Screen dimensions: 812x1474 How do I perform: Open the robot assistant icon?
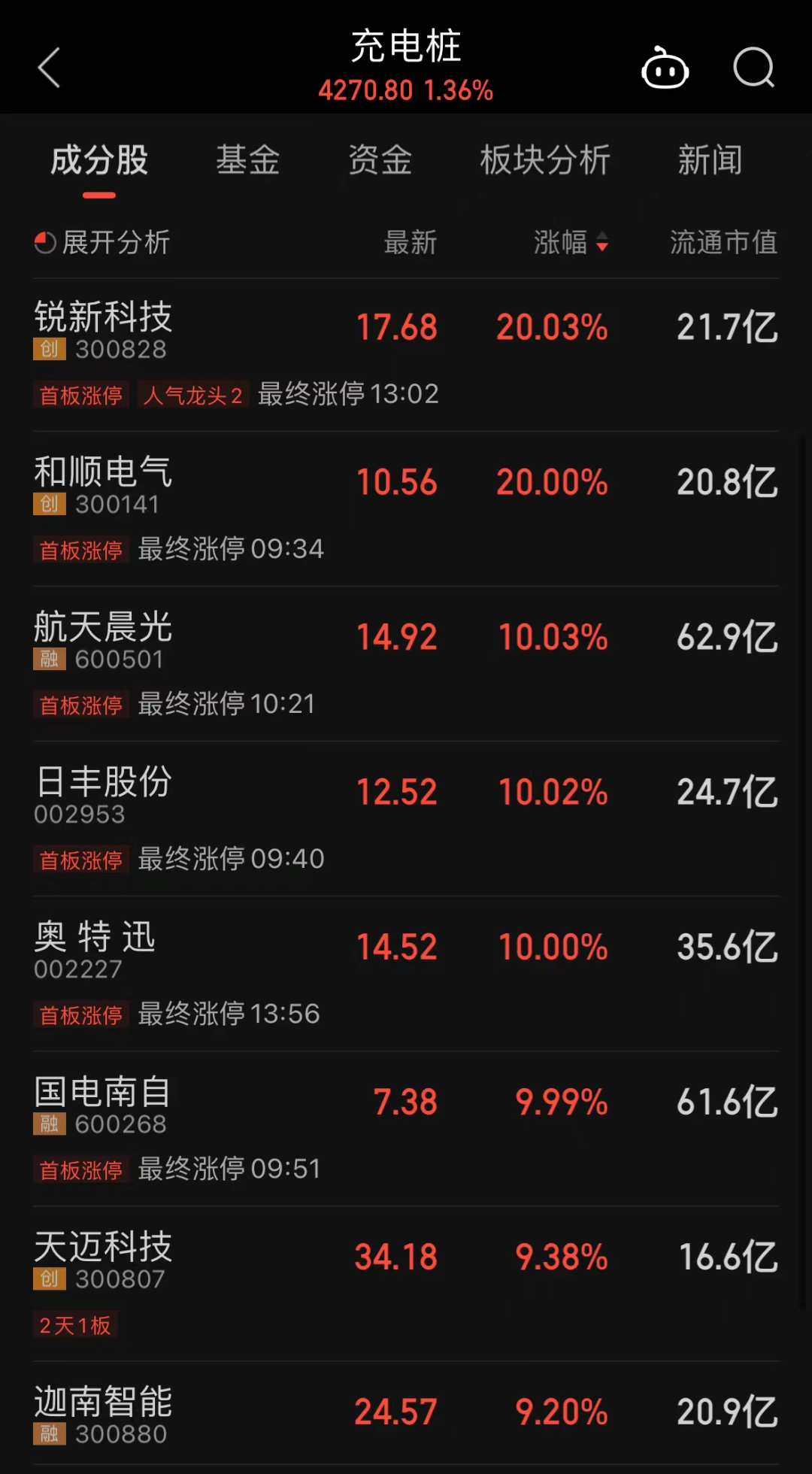pos(665,69)
